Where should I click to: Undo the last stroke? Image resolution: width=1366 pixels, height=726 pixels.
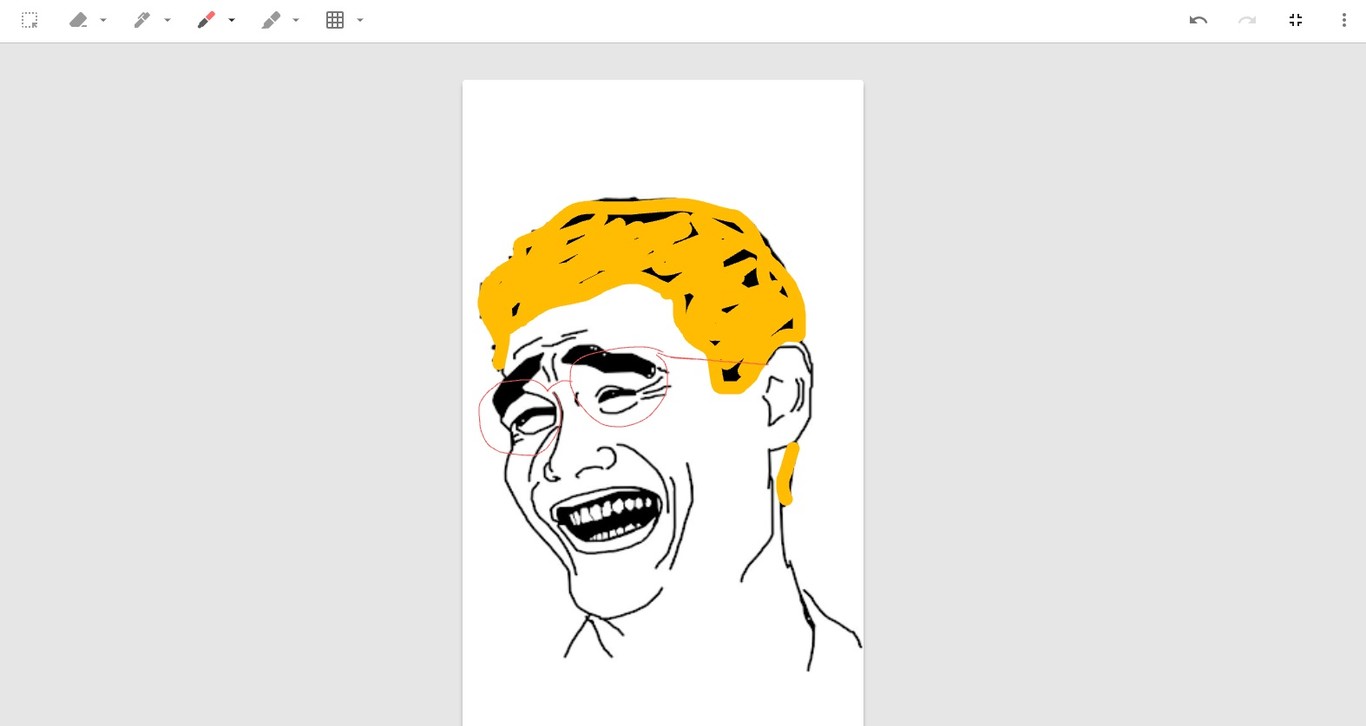pyautogui.click(x=1198, y=20)
